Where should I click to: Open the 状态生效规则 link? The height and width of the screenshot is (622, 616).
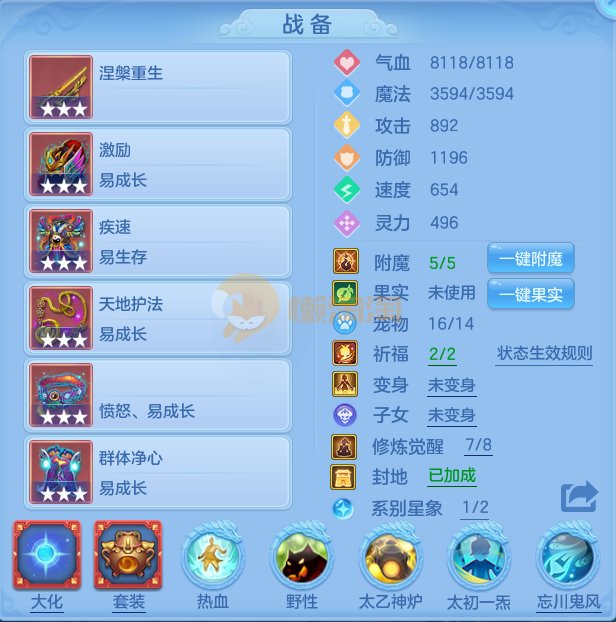544,354
